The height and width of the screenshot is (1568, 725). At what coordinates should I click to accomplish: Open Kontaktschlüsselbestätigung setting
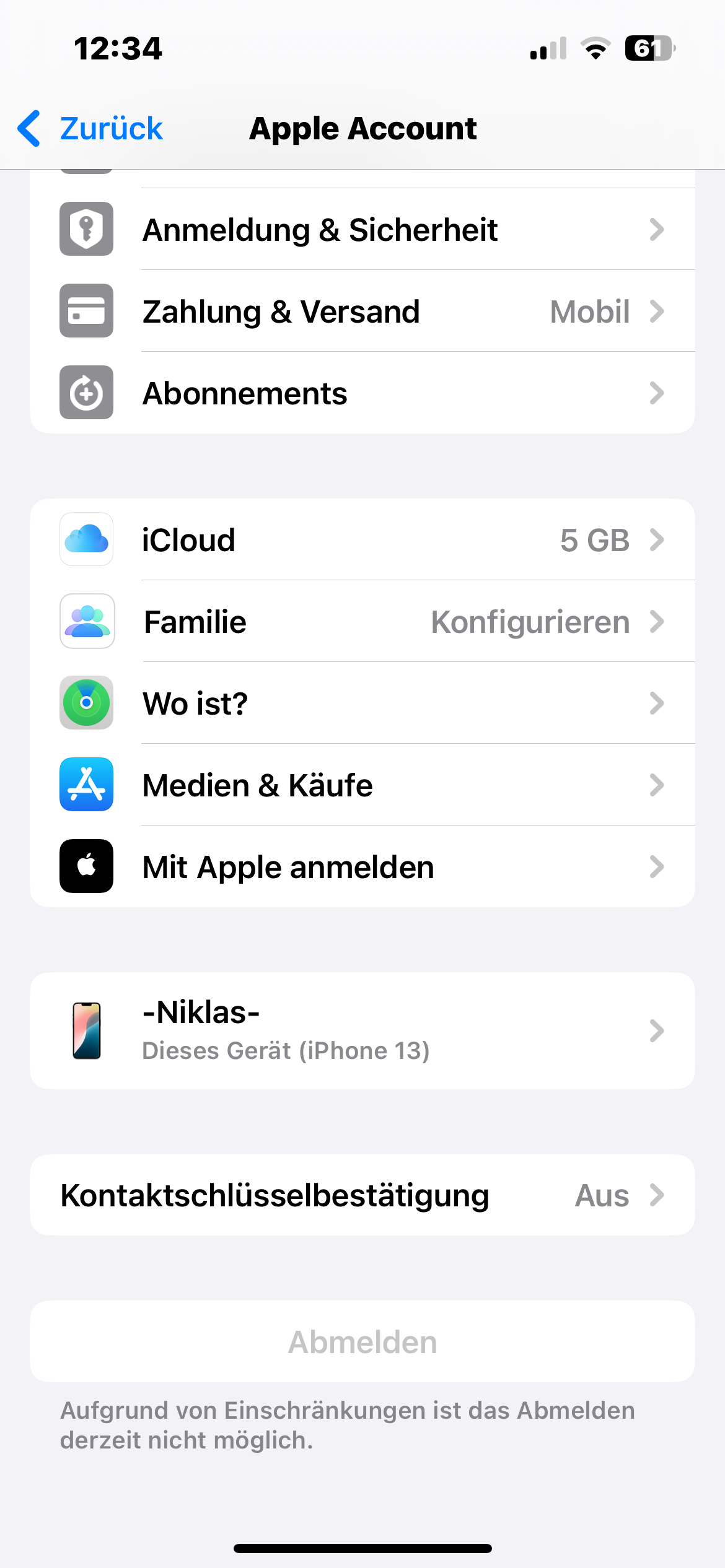(x=362, y=1195)
